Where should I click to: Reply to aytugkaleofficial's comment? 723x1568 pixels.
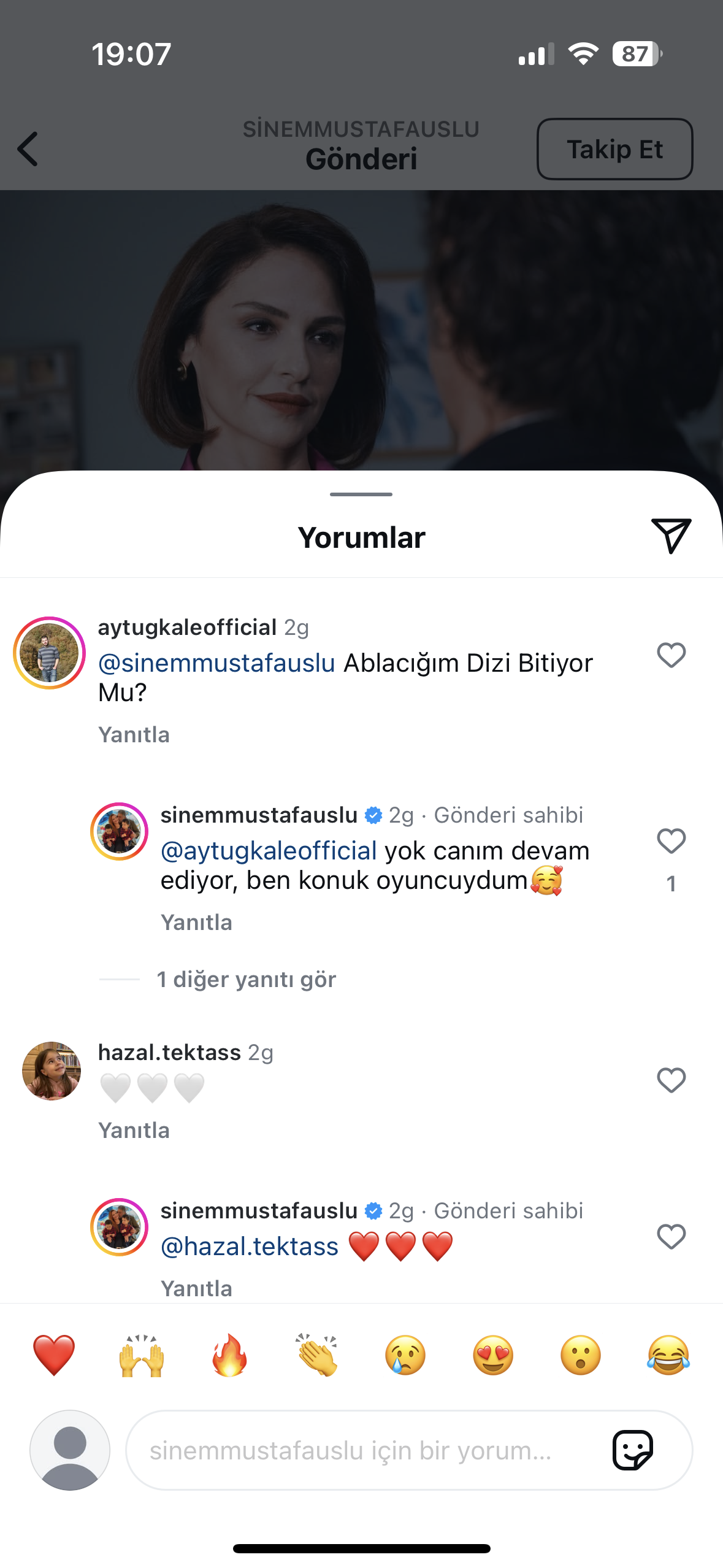(134, 734)
